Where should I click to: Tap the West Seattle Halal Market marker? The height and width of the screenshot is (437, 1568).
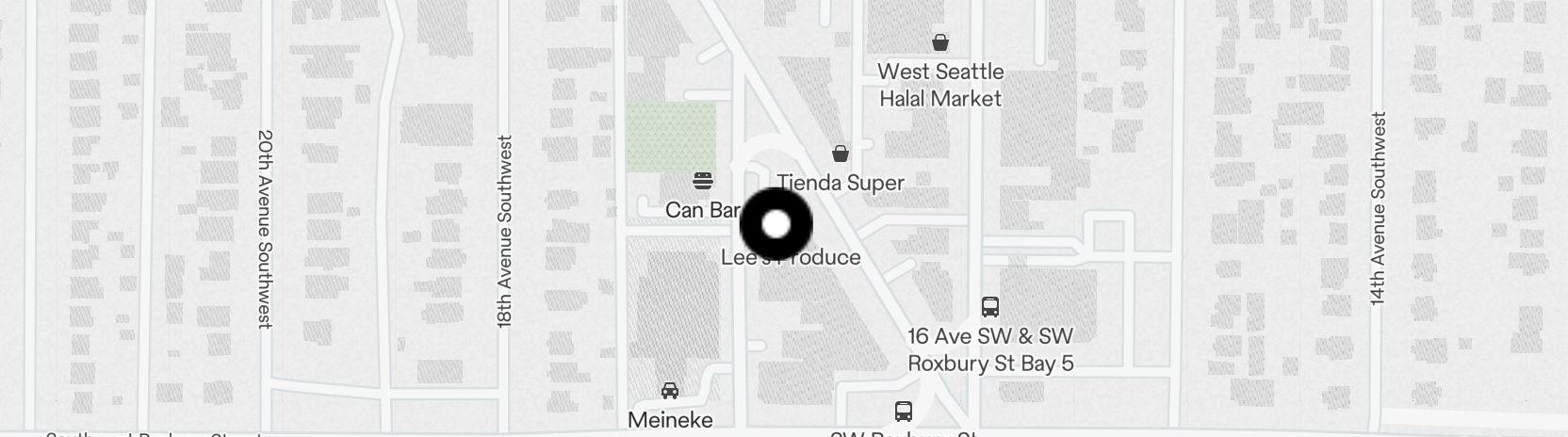point(939,42)
